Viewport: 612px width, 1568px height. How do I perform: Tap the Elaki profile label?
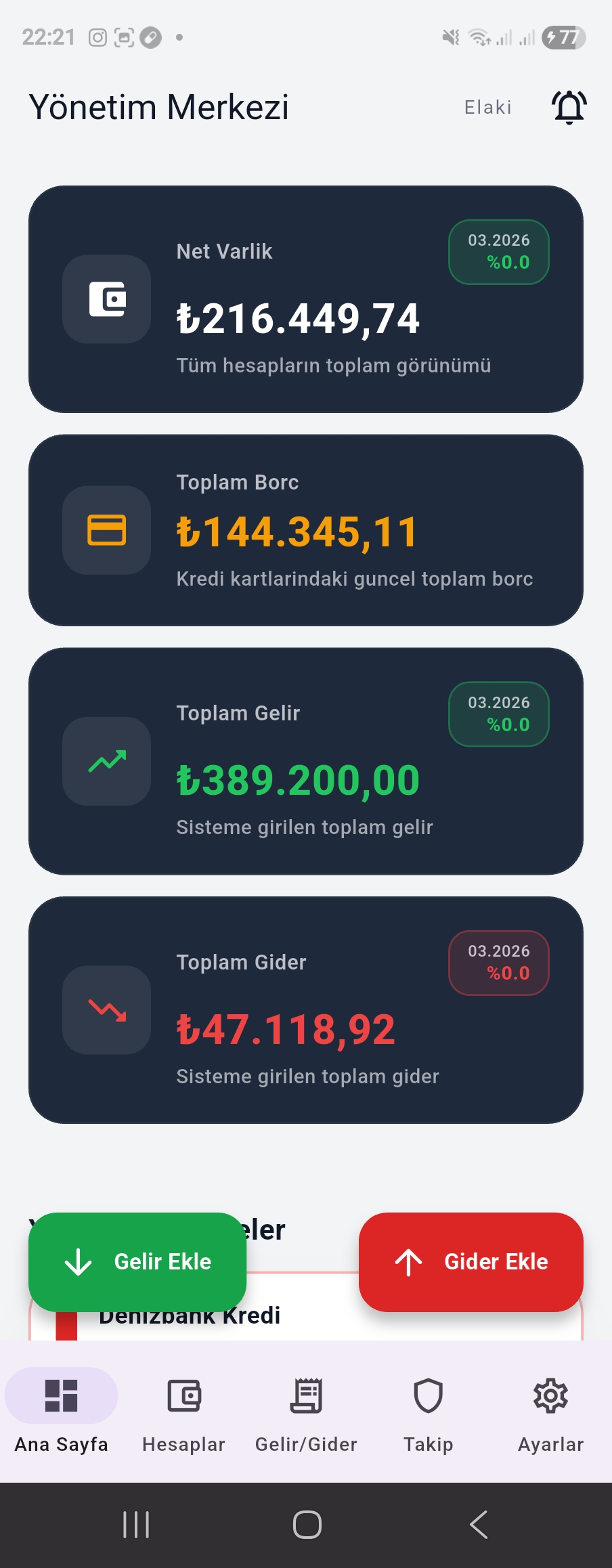(x=487, y=106)
